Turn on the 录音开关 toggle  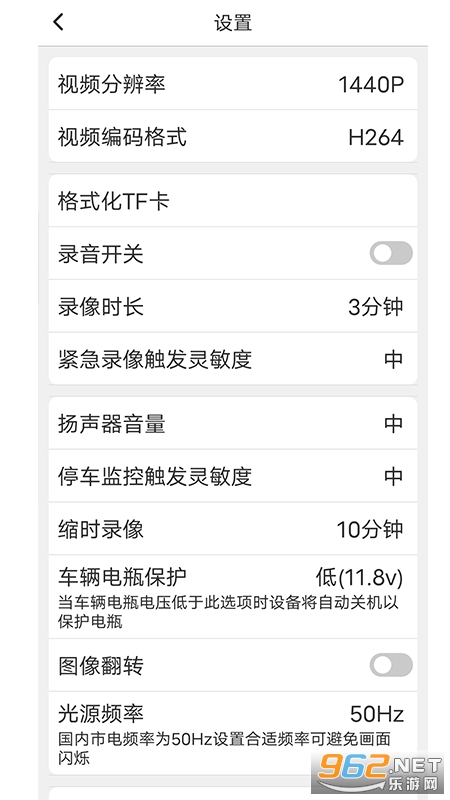391,253
